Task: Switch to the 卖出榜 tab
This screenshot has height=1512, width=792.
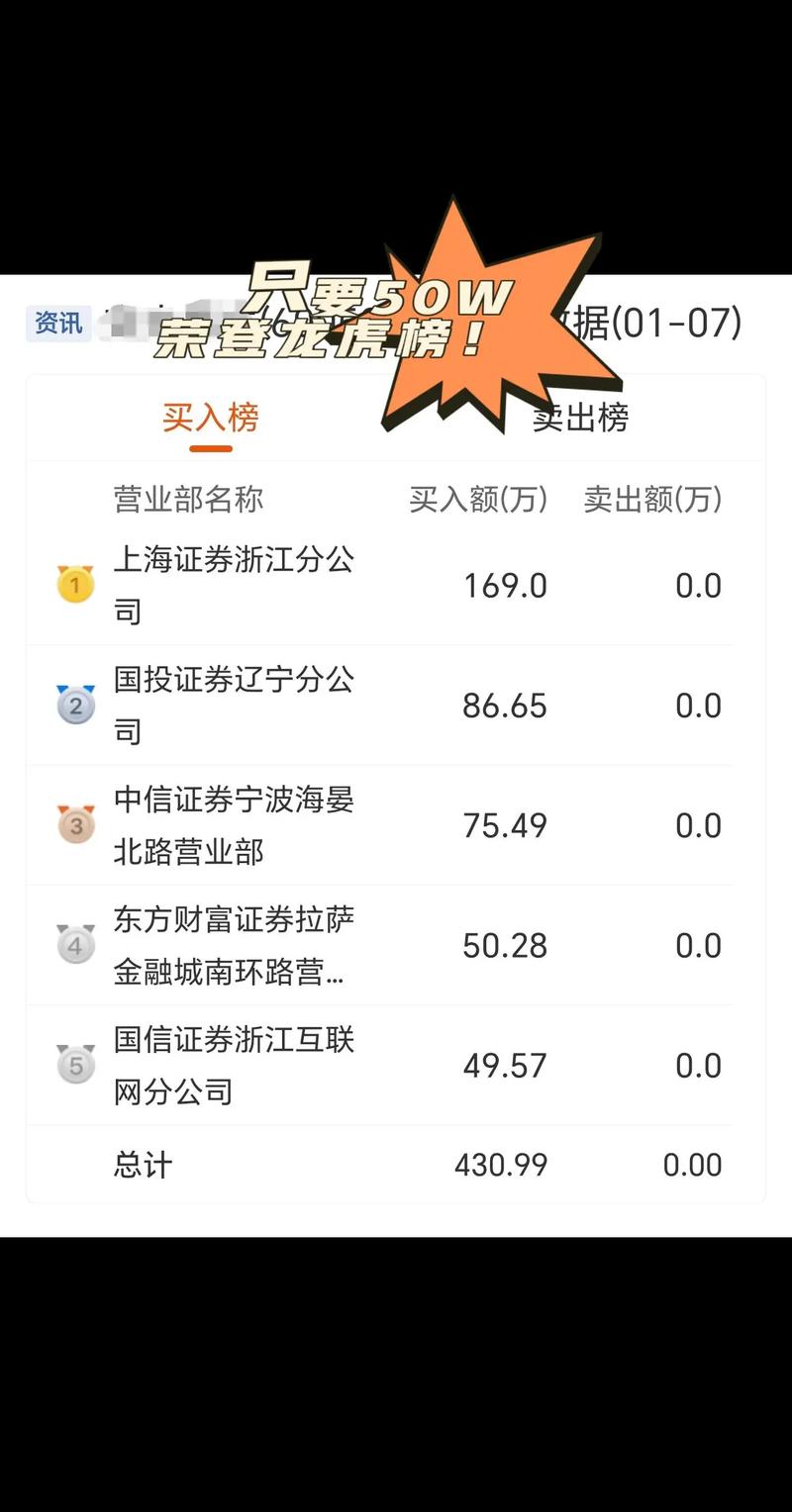Action: 580,419
